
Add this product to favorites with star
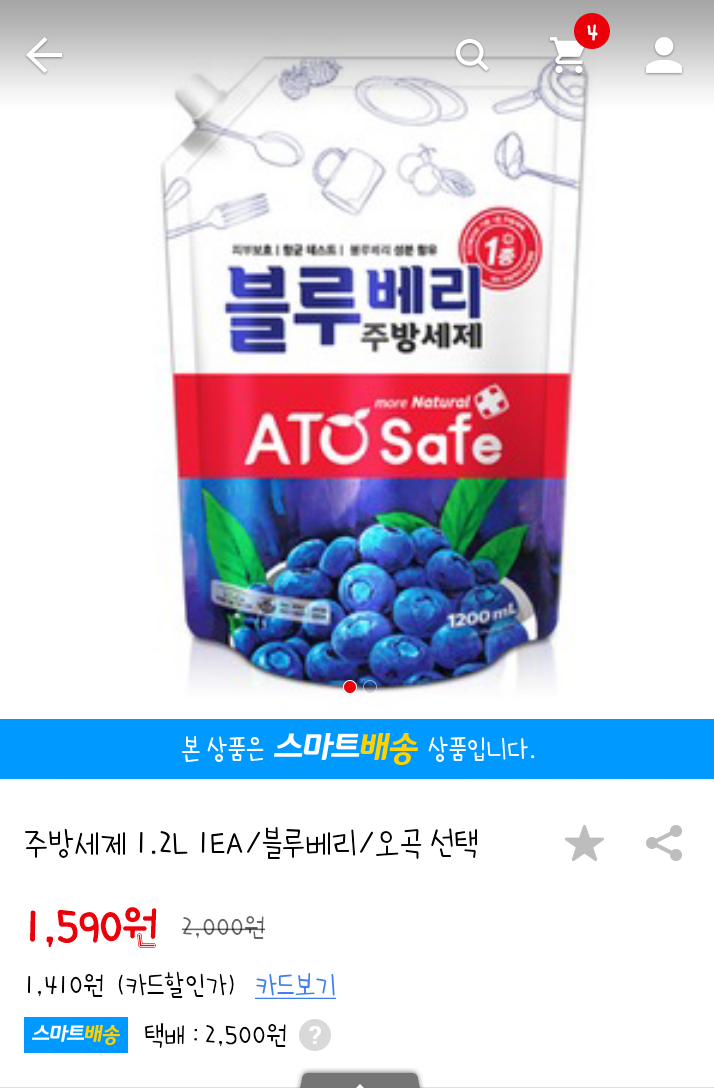click(x=584, y=844)
